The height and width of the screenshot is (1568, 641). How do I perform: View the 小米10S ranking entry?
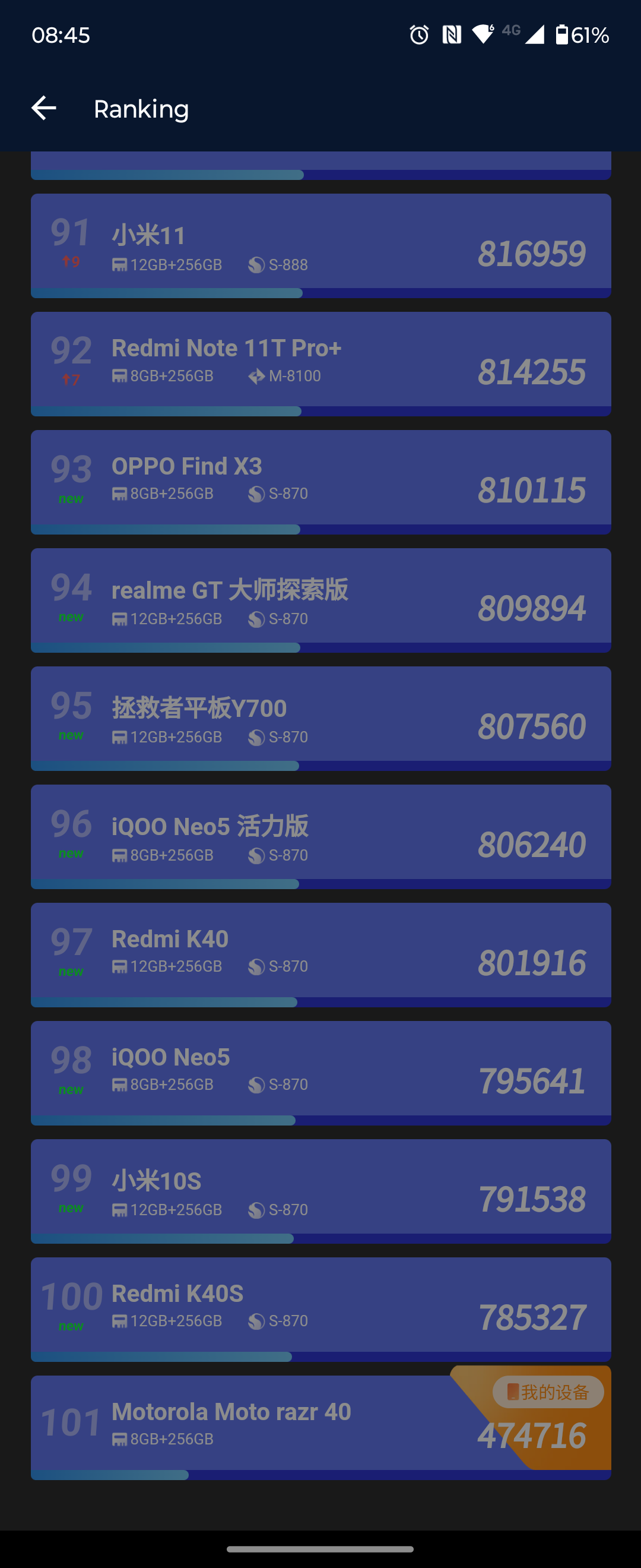(x=320, y=1190)
